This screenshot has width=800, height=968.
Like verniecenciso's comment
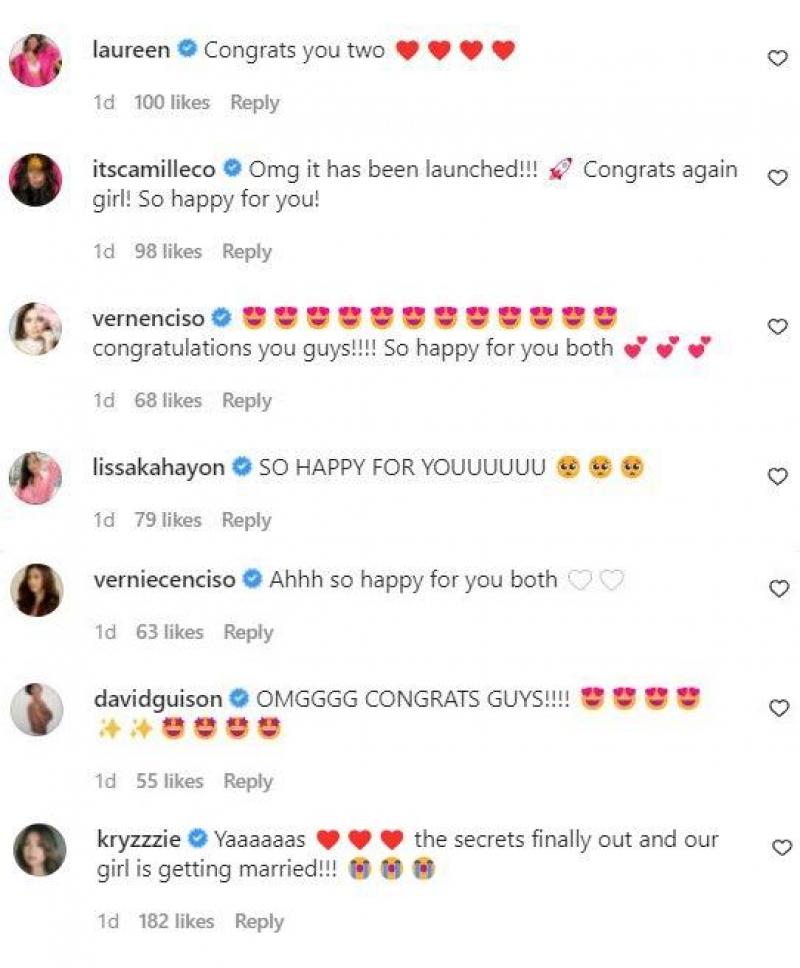click(777, 588)
